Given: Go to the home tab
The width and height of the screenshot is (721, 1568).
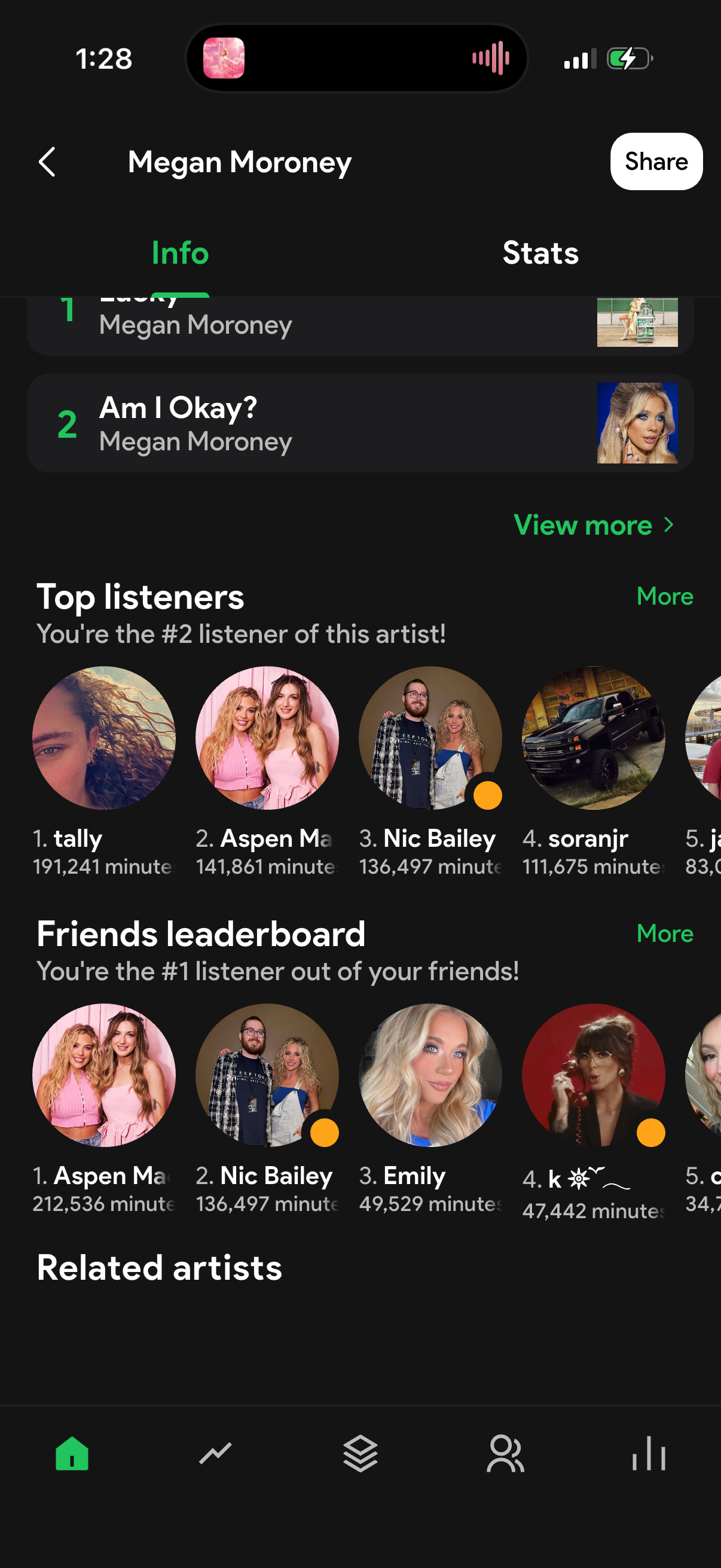Looking at the screenshot, I should point(72,1454).
